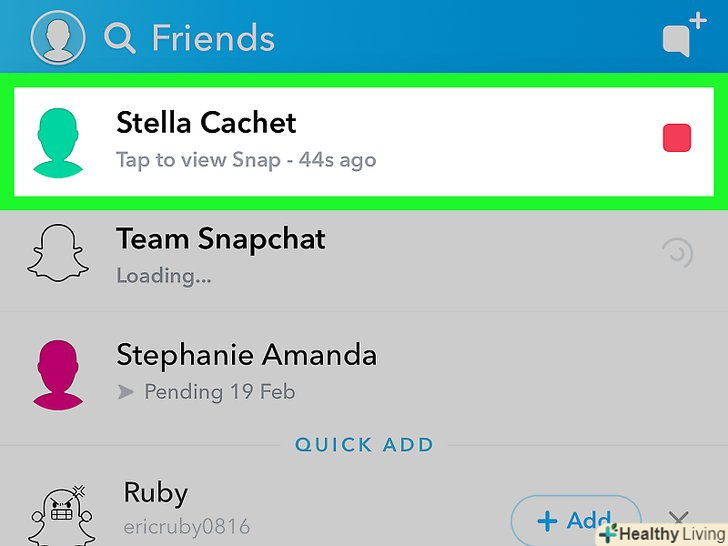Open your profile avatar icon
Image resolution: width=728 pixels, height=546 pixels.
[x=58, y=38]
